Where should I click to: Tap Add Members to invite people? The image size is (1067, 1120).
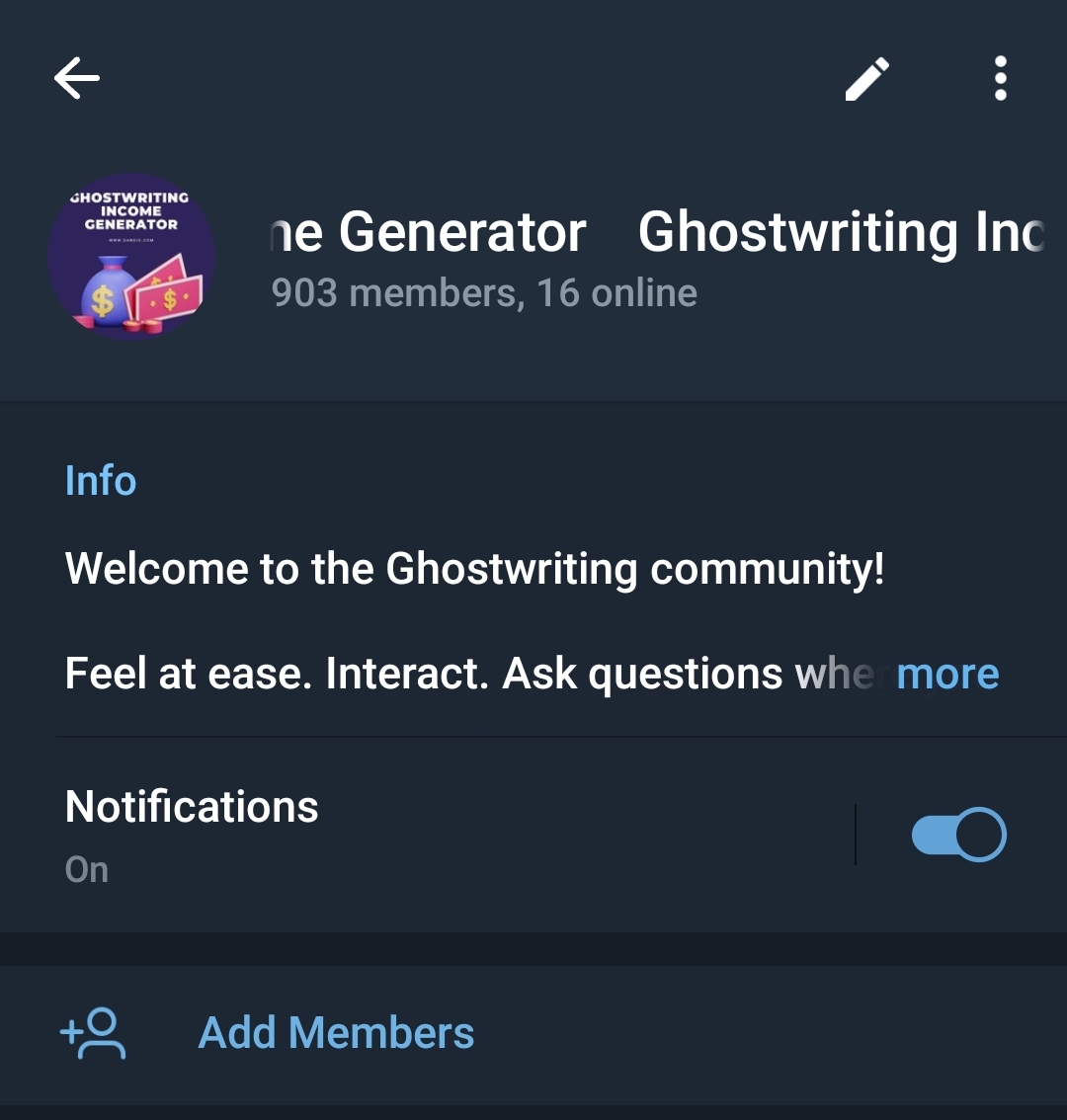[x=335, y=1033]
